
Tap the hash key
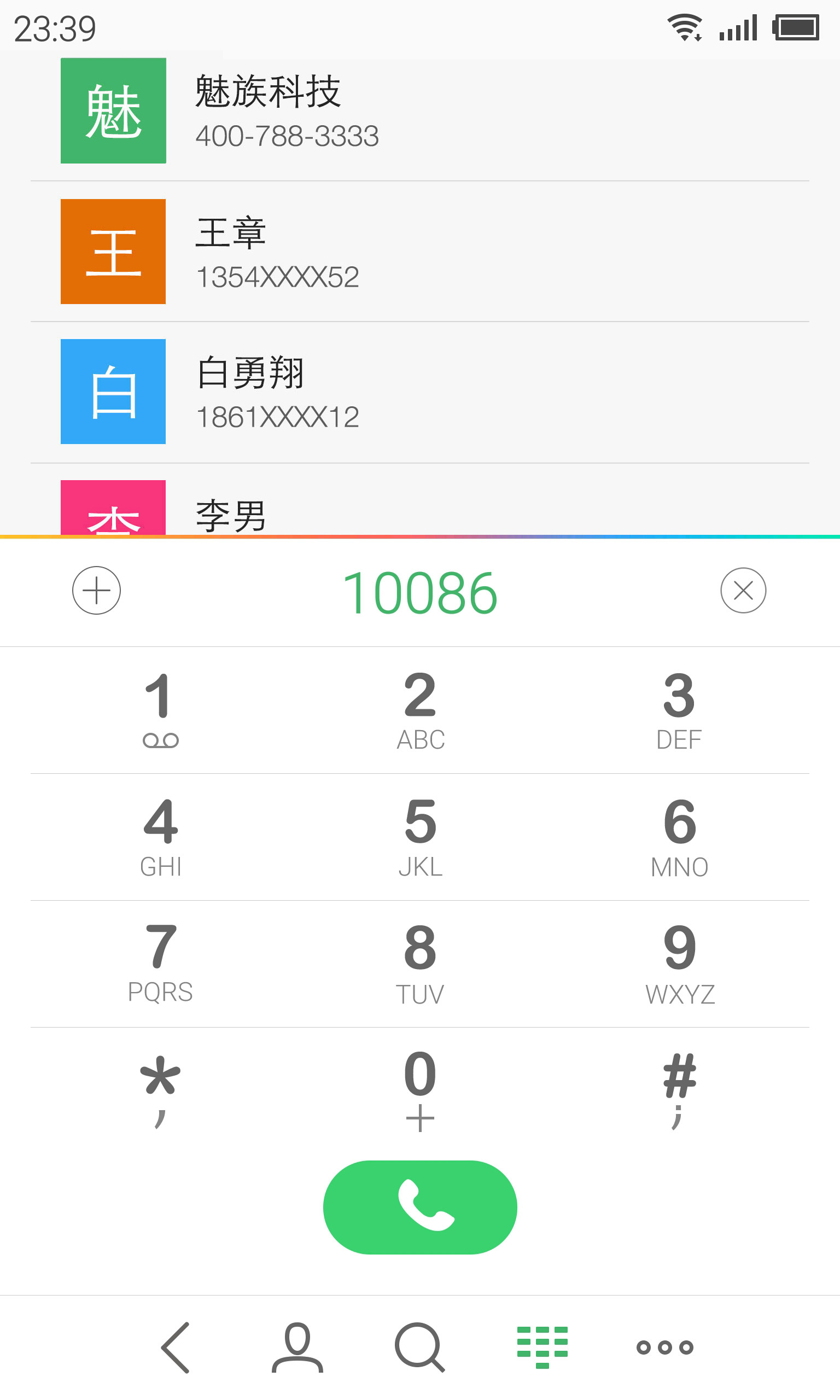pos(680,1090)
